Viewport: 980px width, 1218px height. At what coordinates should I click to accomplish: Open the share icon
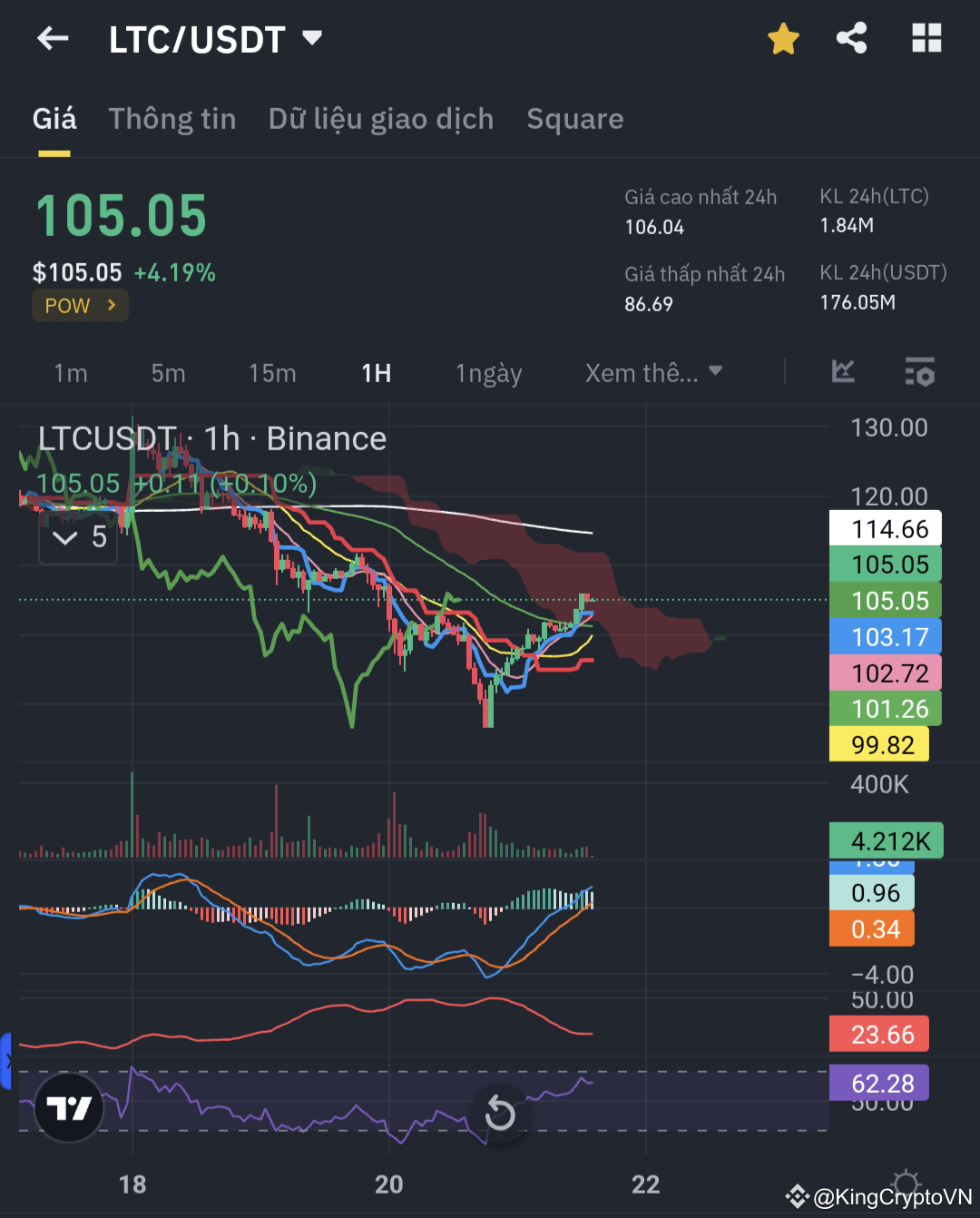[x=851, y=38]
